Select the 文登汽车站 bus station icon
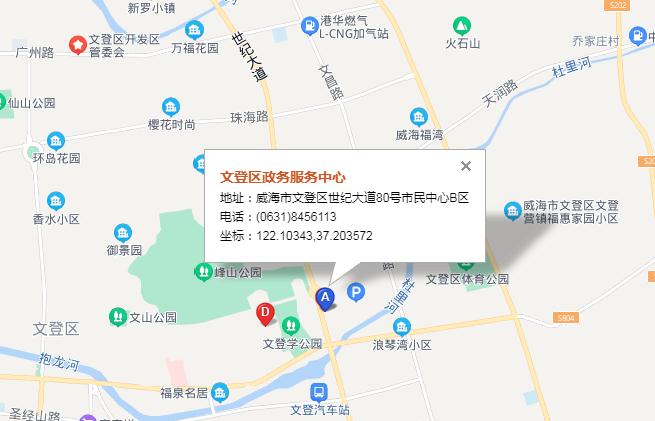 click(x=318, y=392)
